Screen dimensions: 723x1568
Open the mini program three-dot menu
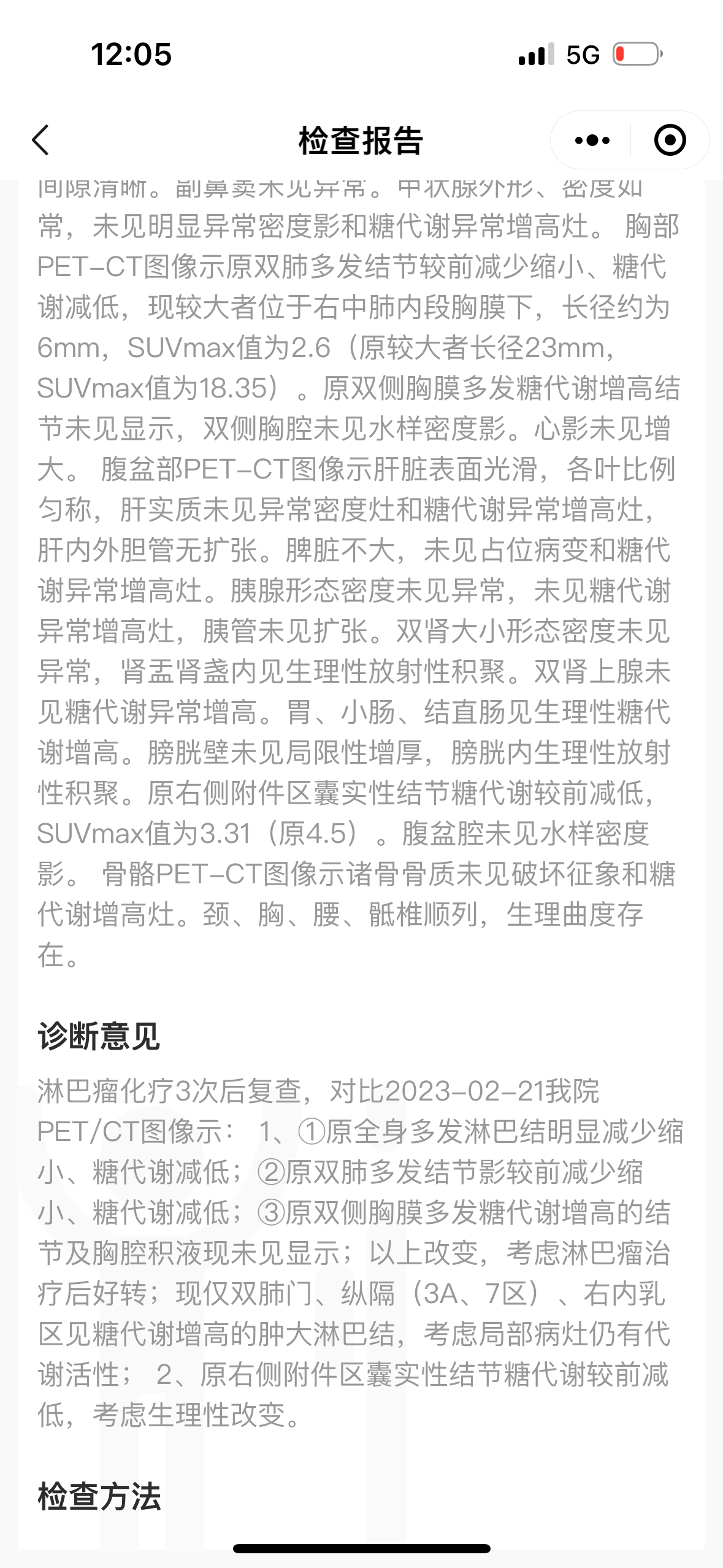592,140
